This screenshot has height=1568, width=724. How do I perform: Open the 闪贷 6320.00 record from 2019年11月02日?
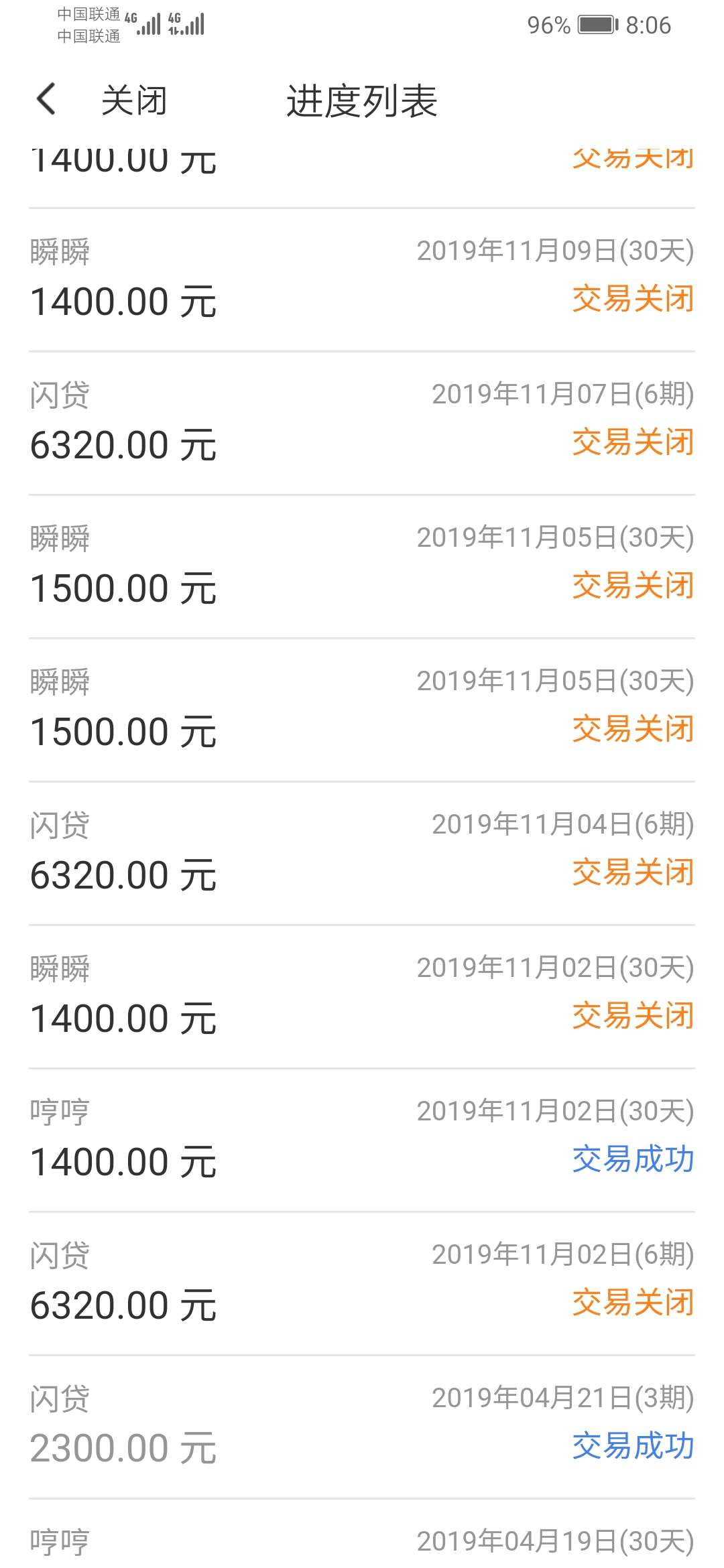[x=362, y=1284]
